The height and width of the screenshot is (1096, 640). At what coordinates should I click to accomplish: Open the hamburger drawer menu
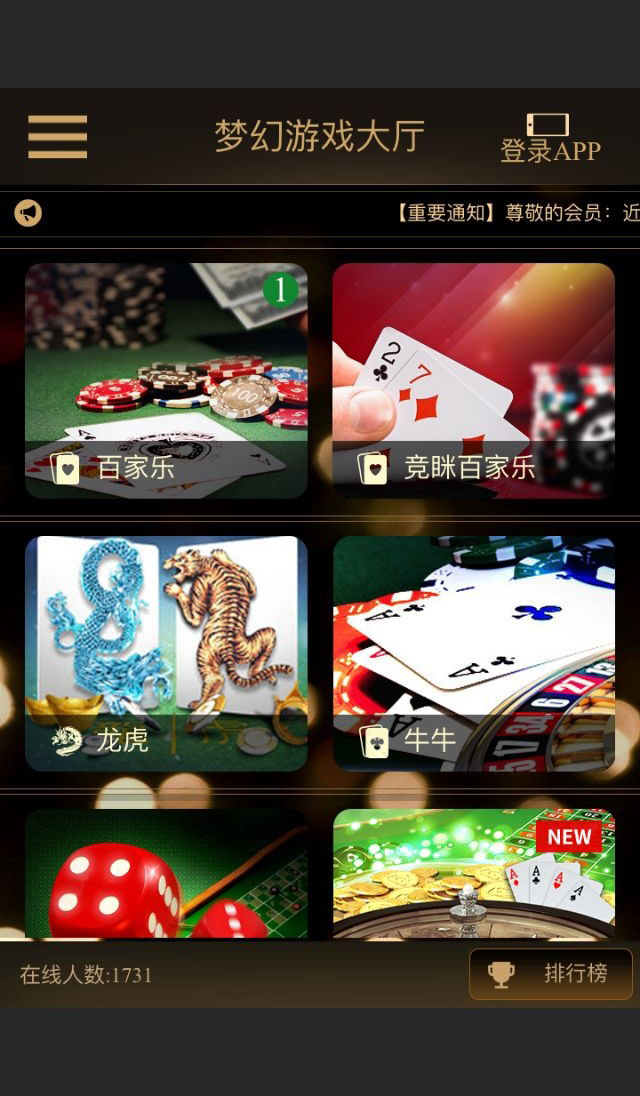[57, 137]
